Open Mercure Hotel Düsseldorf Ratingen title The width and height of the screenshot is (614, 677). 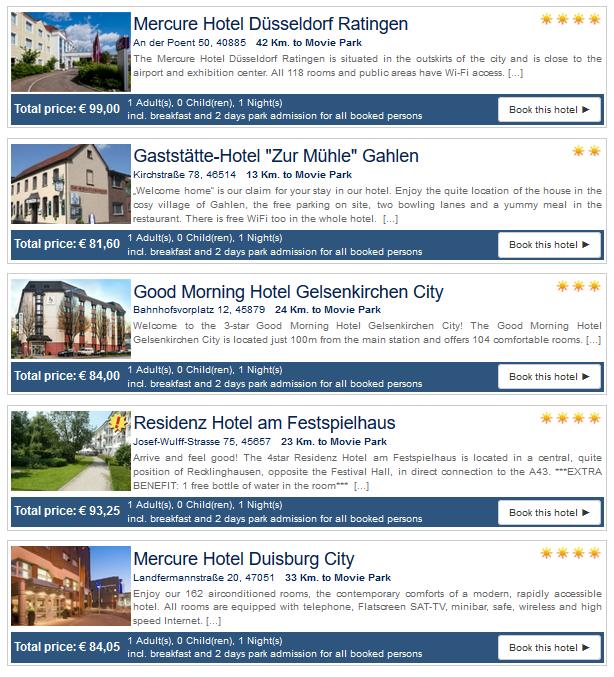coord(270,24)
